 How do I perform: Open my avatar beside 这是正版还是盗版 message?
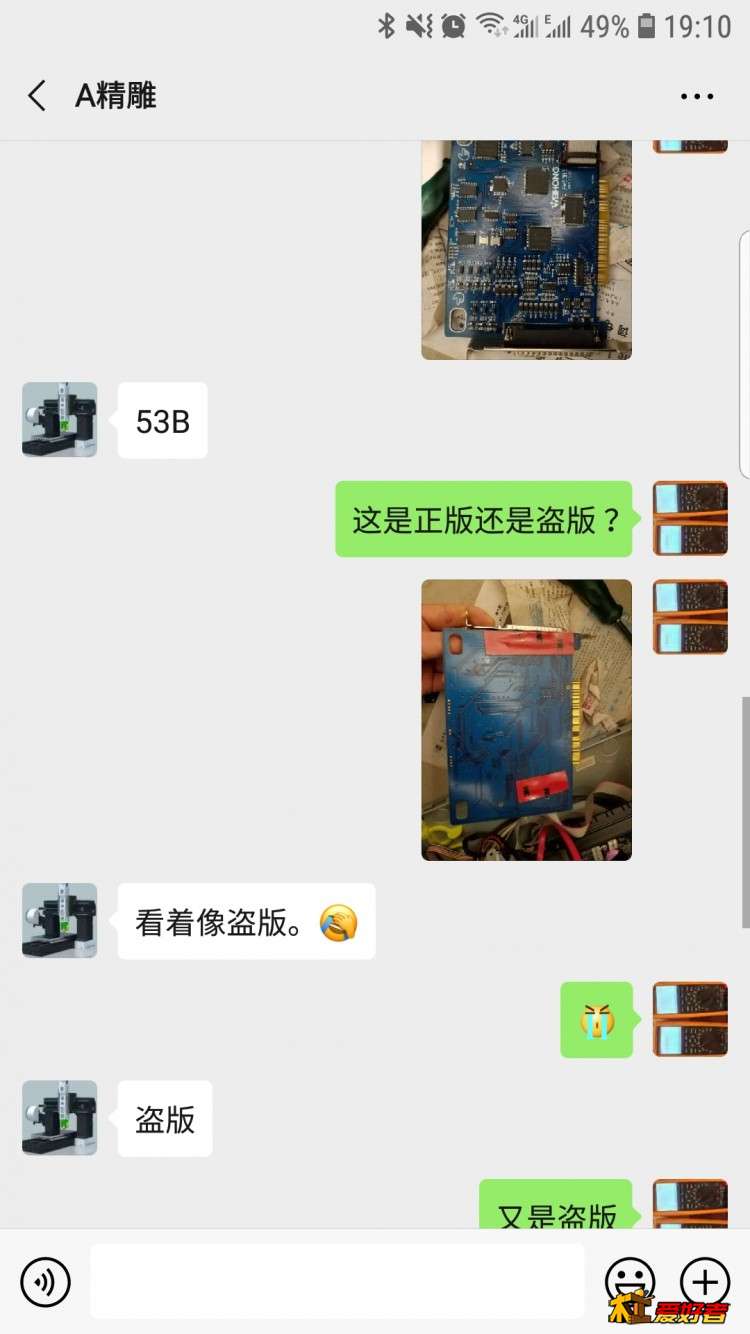689,518
